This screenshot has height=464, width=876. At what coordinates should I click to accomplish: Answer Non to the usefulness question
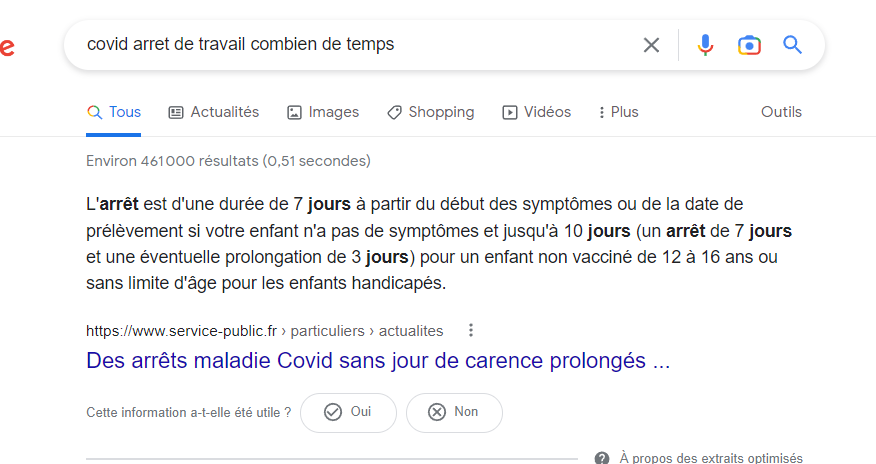click(x=454, y=412)
